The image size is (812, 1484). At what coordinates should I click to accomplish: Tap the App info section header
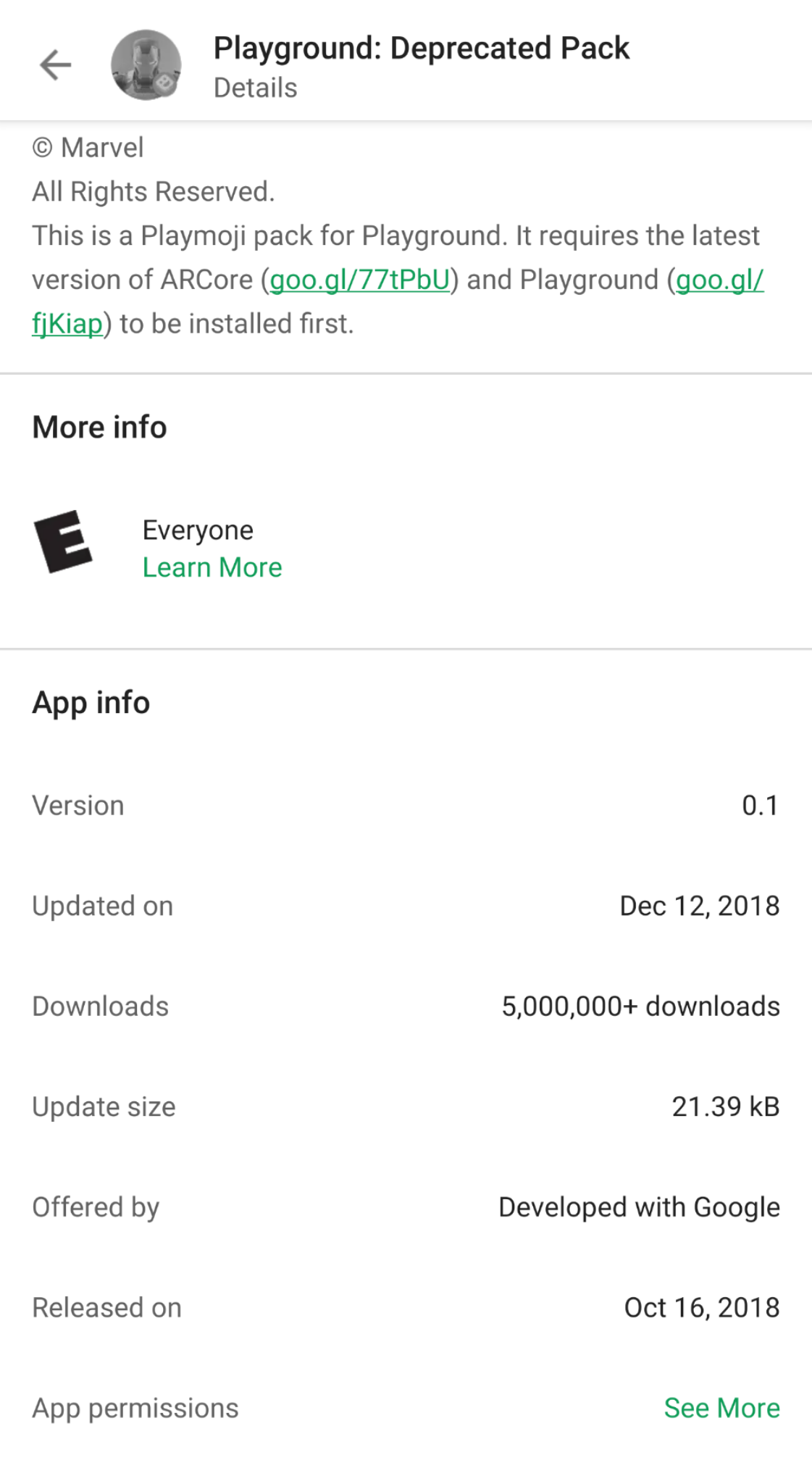coord(89,701)
